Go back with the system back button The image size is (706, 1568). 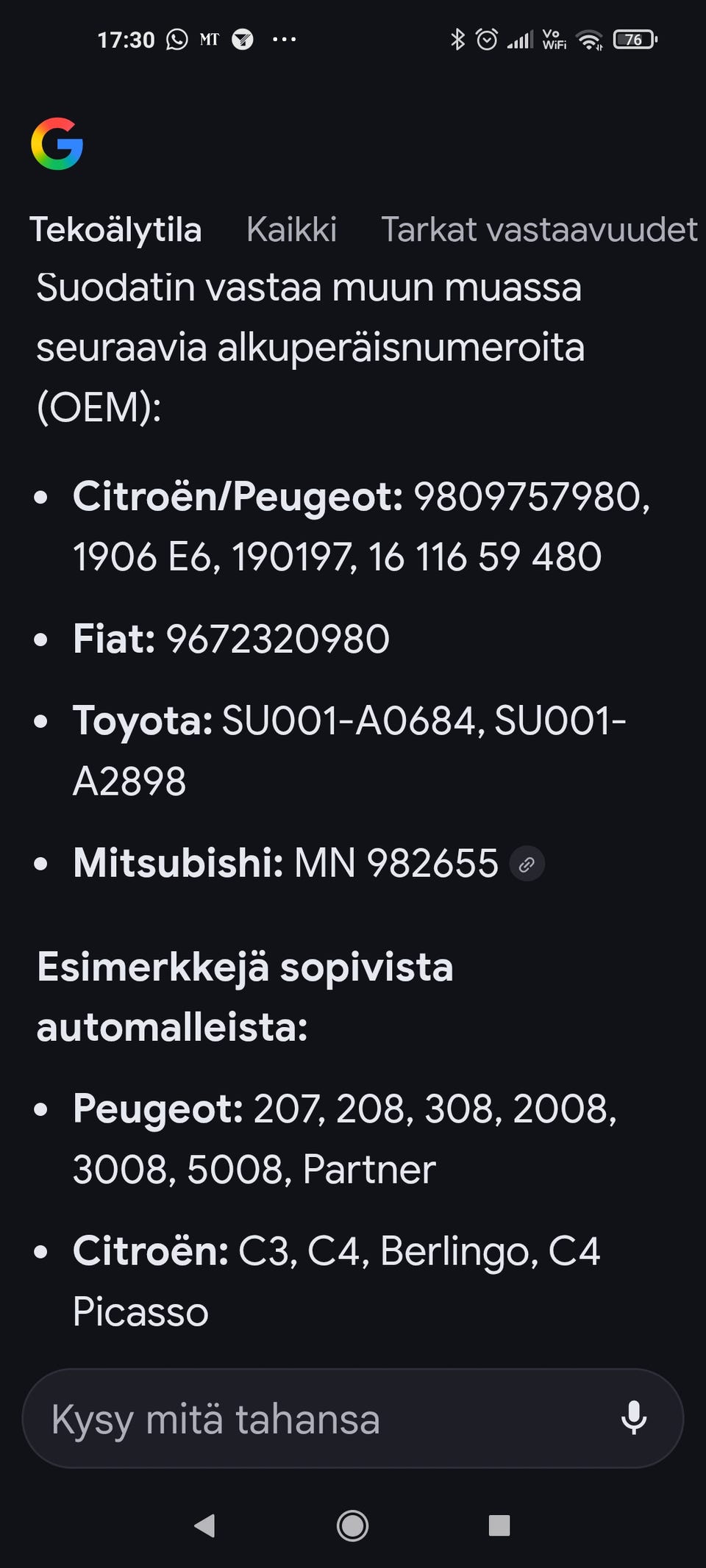(205, 1525)
